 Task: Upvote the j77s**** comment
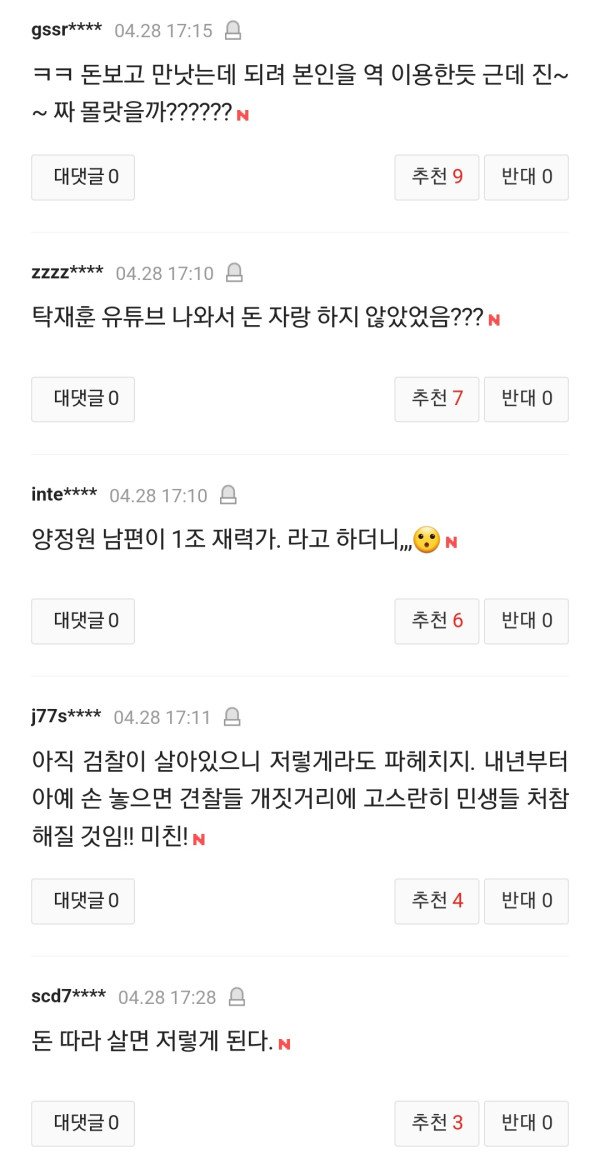437,901
